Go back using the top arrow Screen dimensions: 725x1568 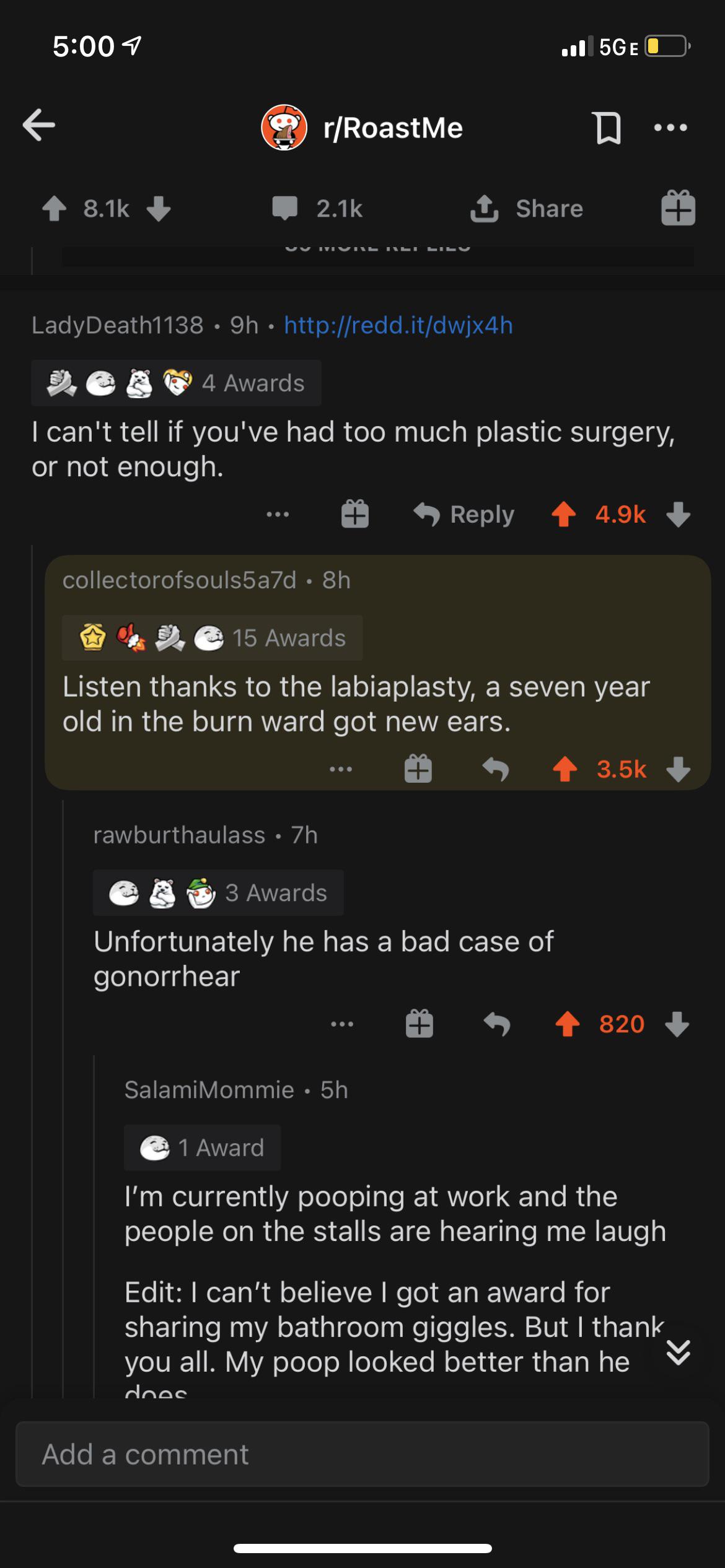(39, 126)
